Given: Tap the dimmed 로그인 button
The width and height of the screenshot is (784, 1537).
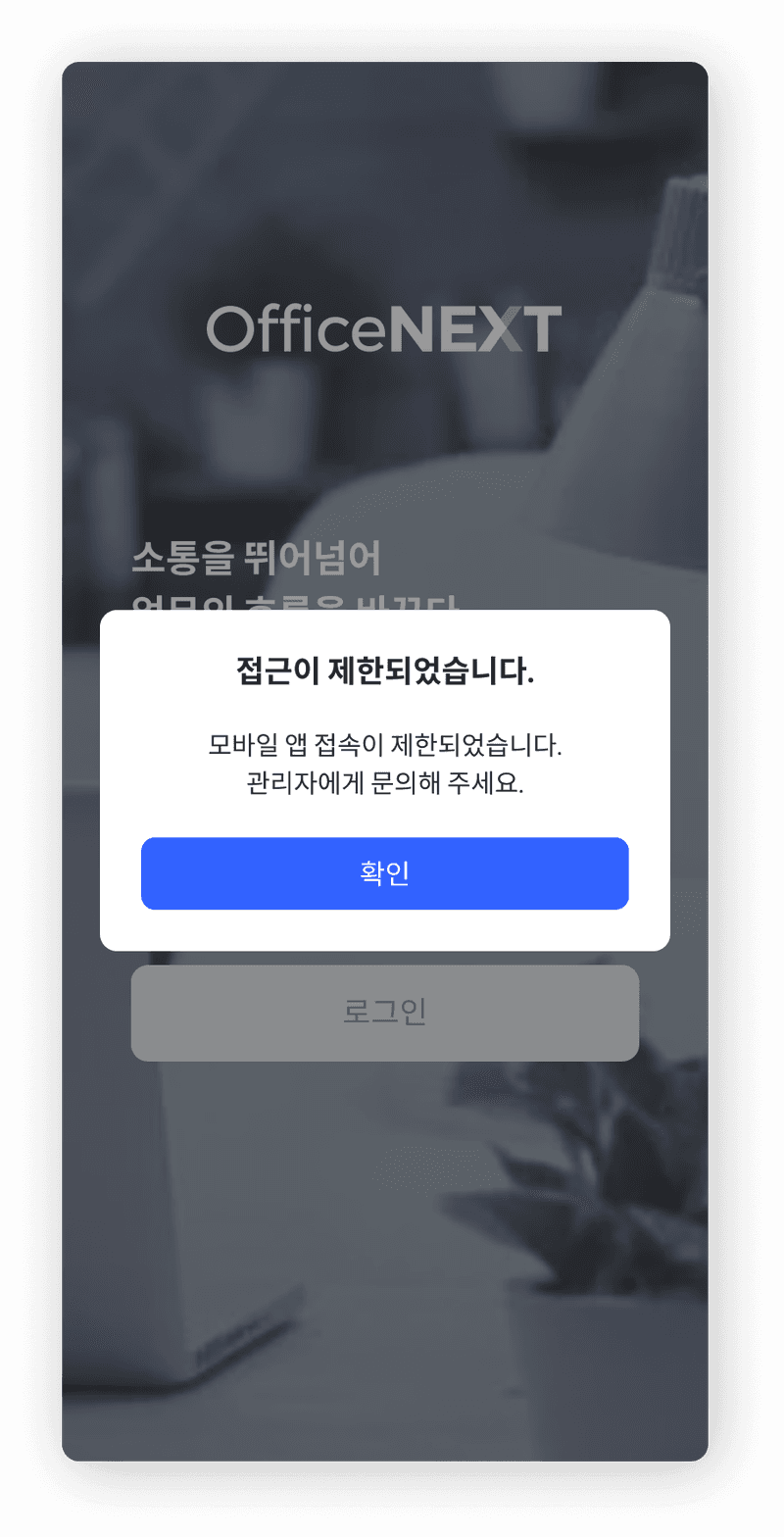Looking at the screenshot, I should (384, 1013).
